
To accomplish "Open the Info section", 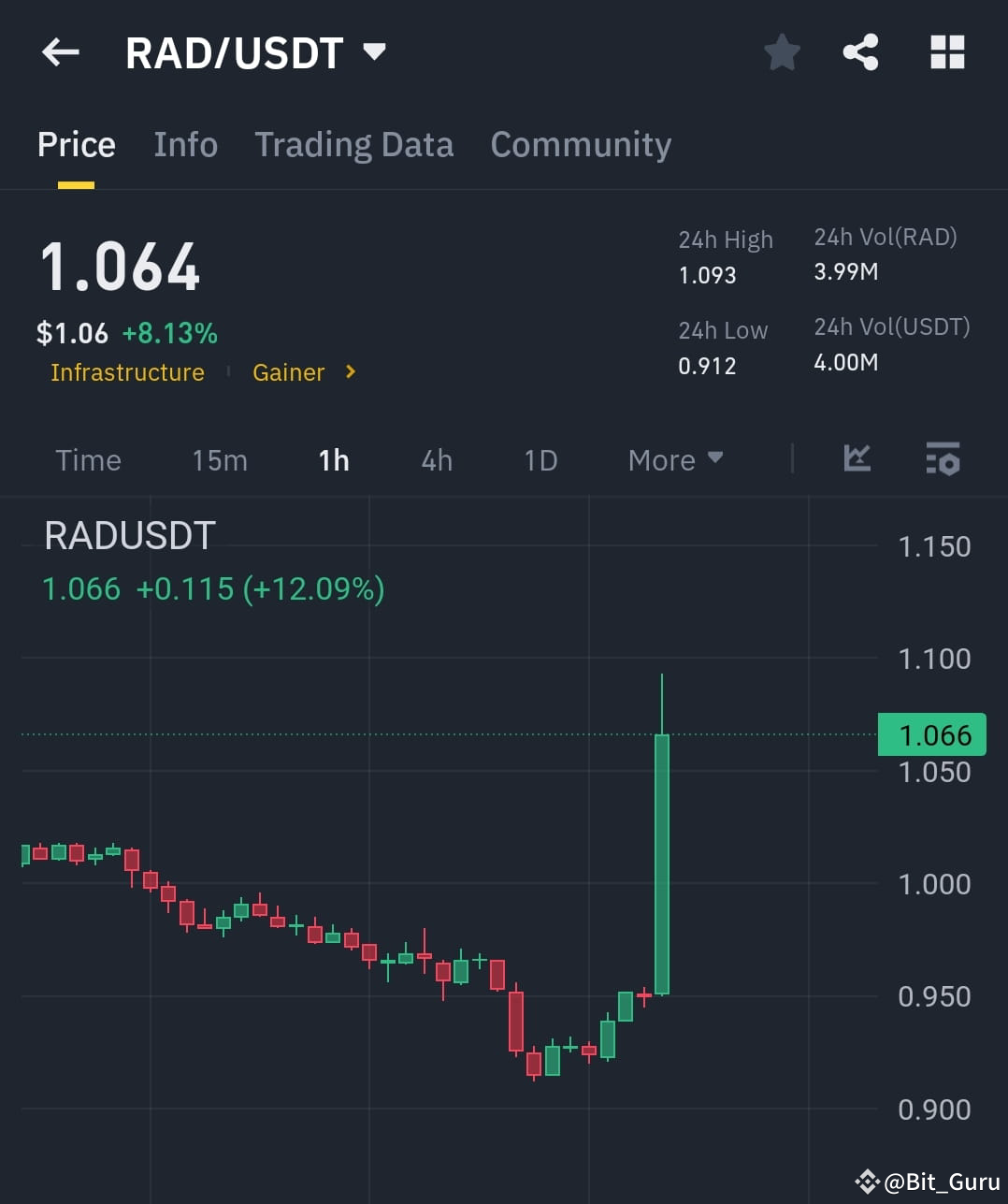I will click(185, 145).
